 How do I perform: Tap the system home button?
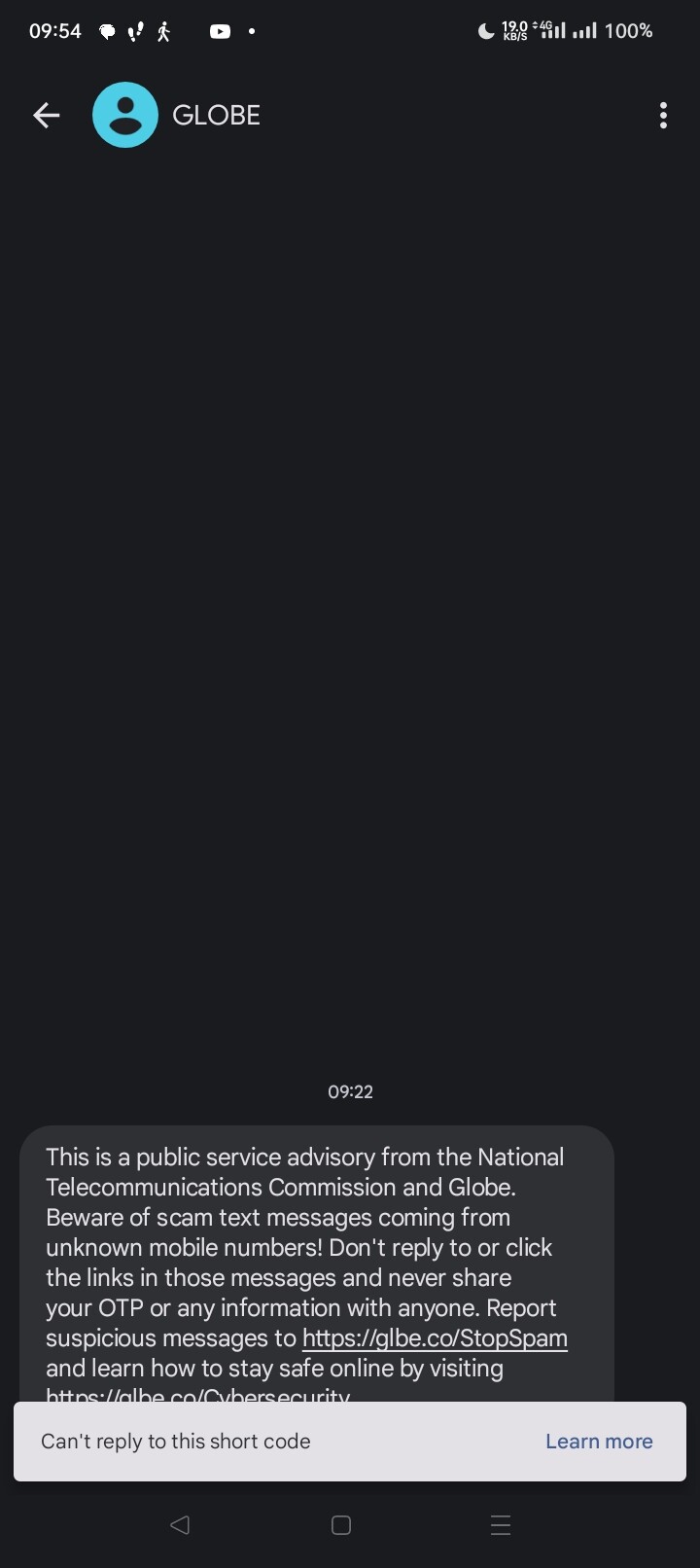click(340, 1525)
